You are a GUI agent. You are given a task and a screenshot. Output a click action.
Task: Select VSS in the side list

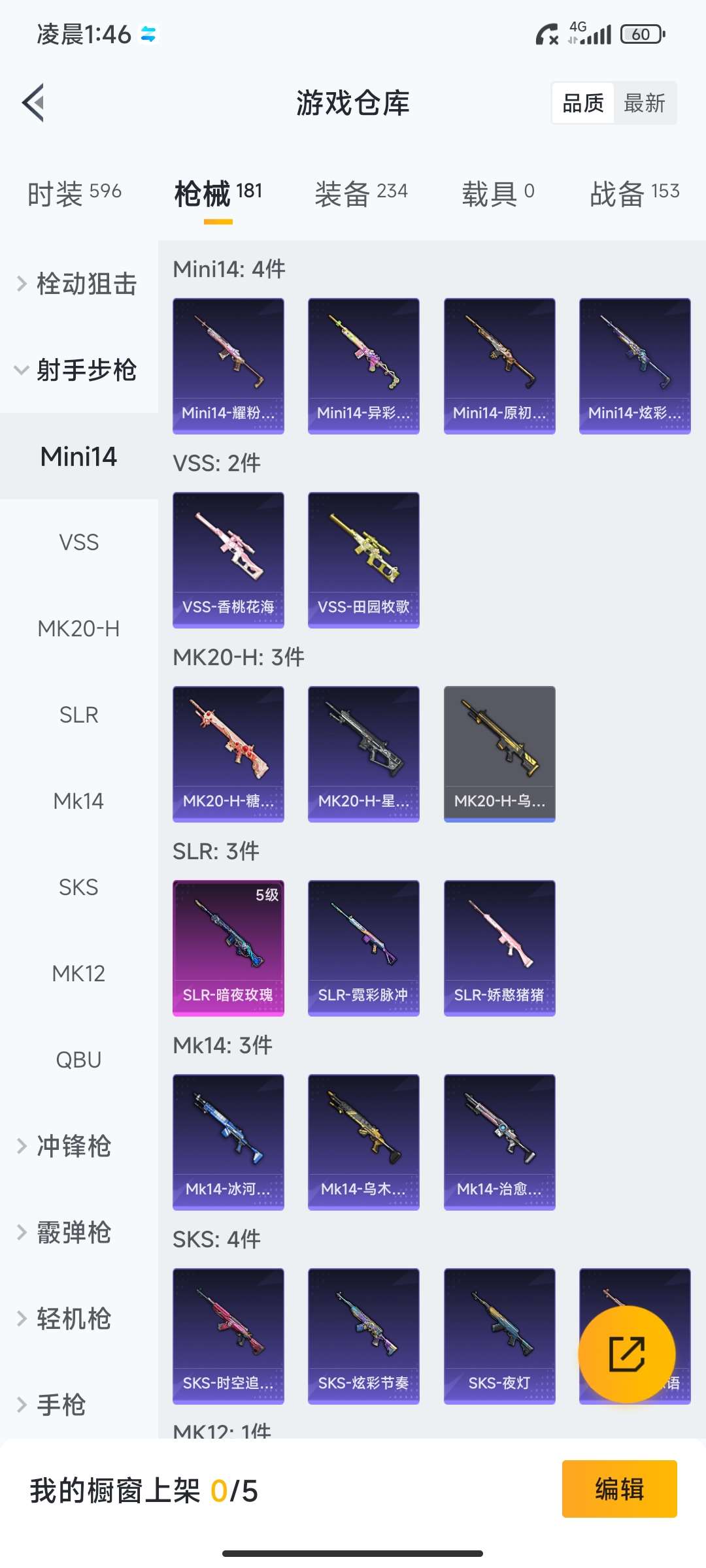tap(78, 542)
